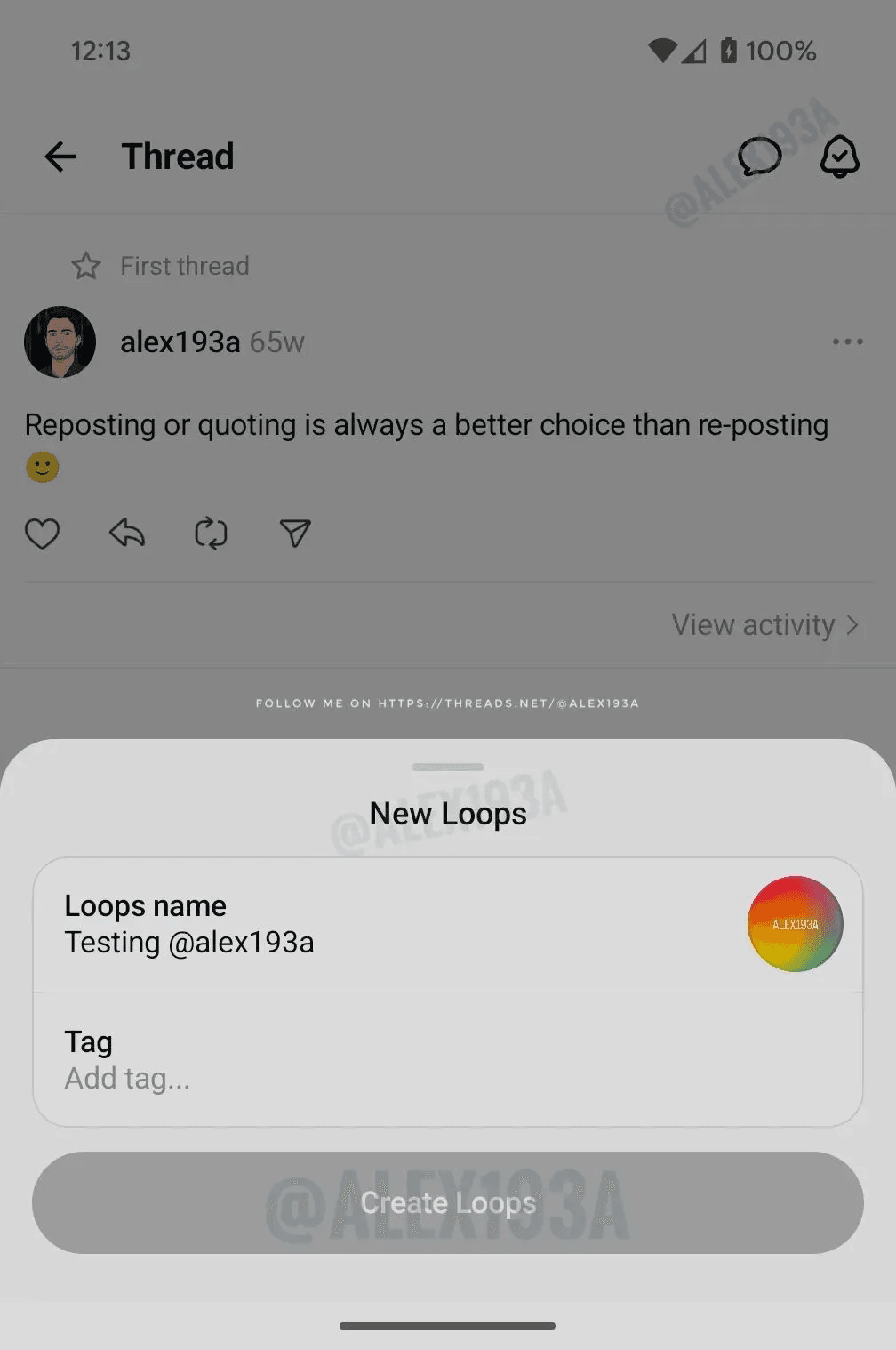Like alex193a's post
Image resolution: width=896 pixels, height=1350 pixels.
[42, 534]
